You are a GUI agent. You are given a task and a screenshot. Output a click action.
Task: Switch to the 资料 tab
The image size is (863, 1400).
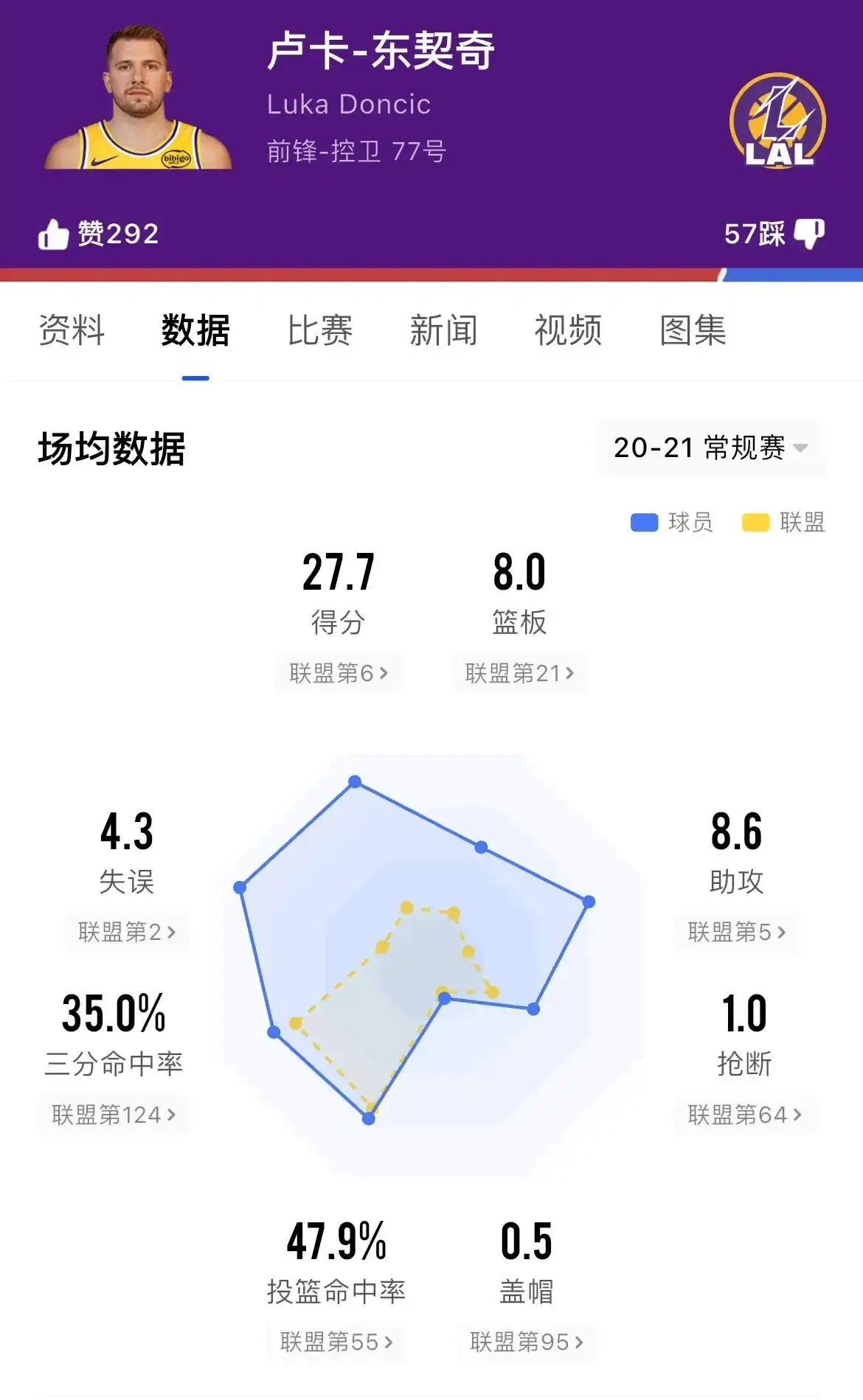click(72, 330)
